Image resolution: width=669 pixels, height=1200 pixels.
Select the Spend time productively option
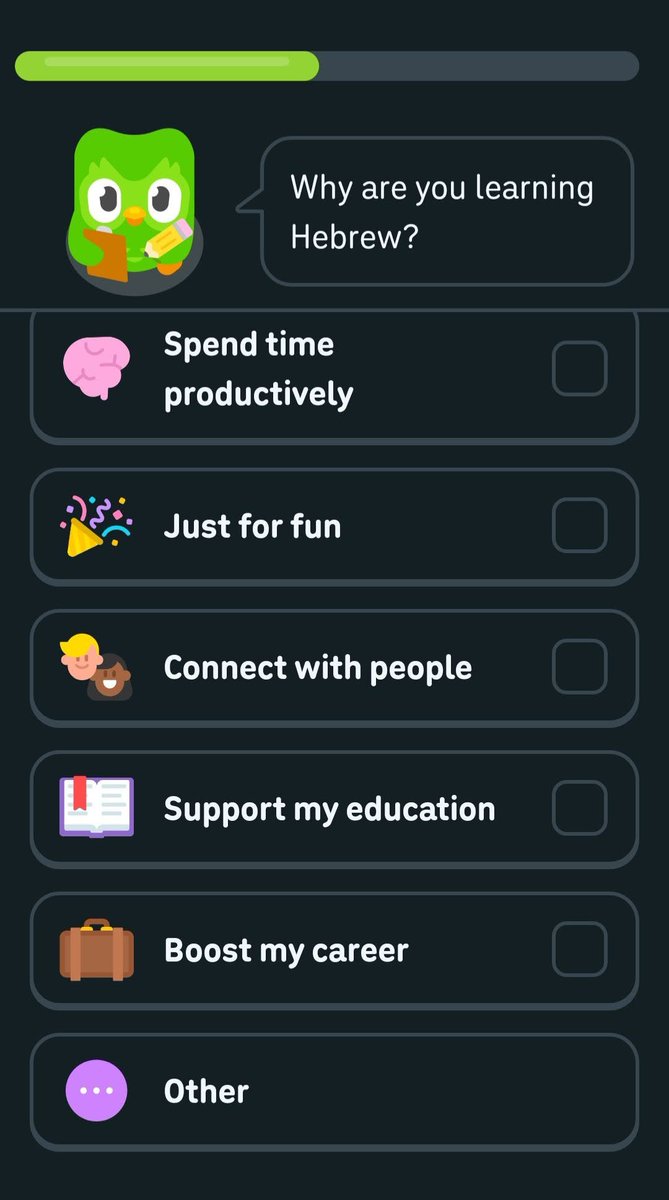click(334, 376)
